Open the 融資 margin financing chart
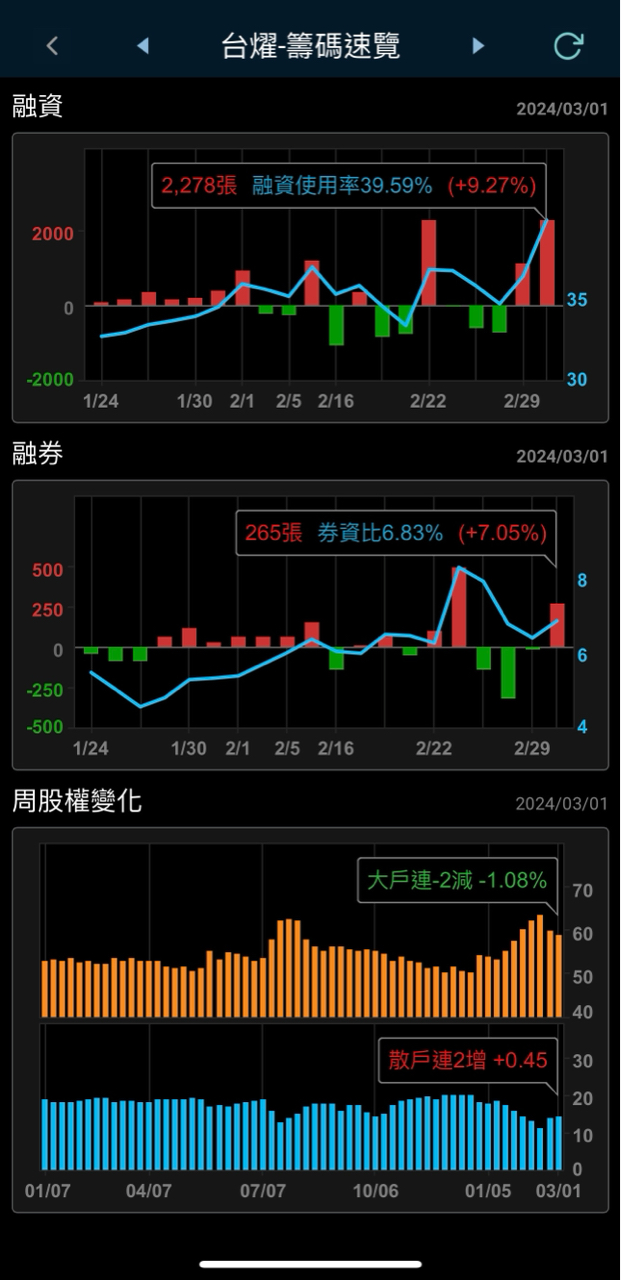Image resolution: width=621 pixels, height=1280 pixels. point(310,277)
